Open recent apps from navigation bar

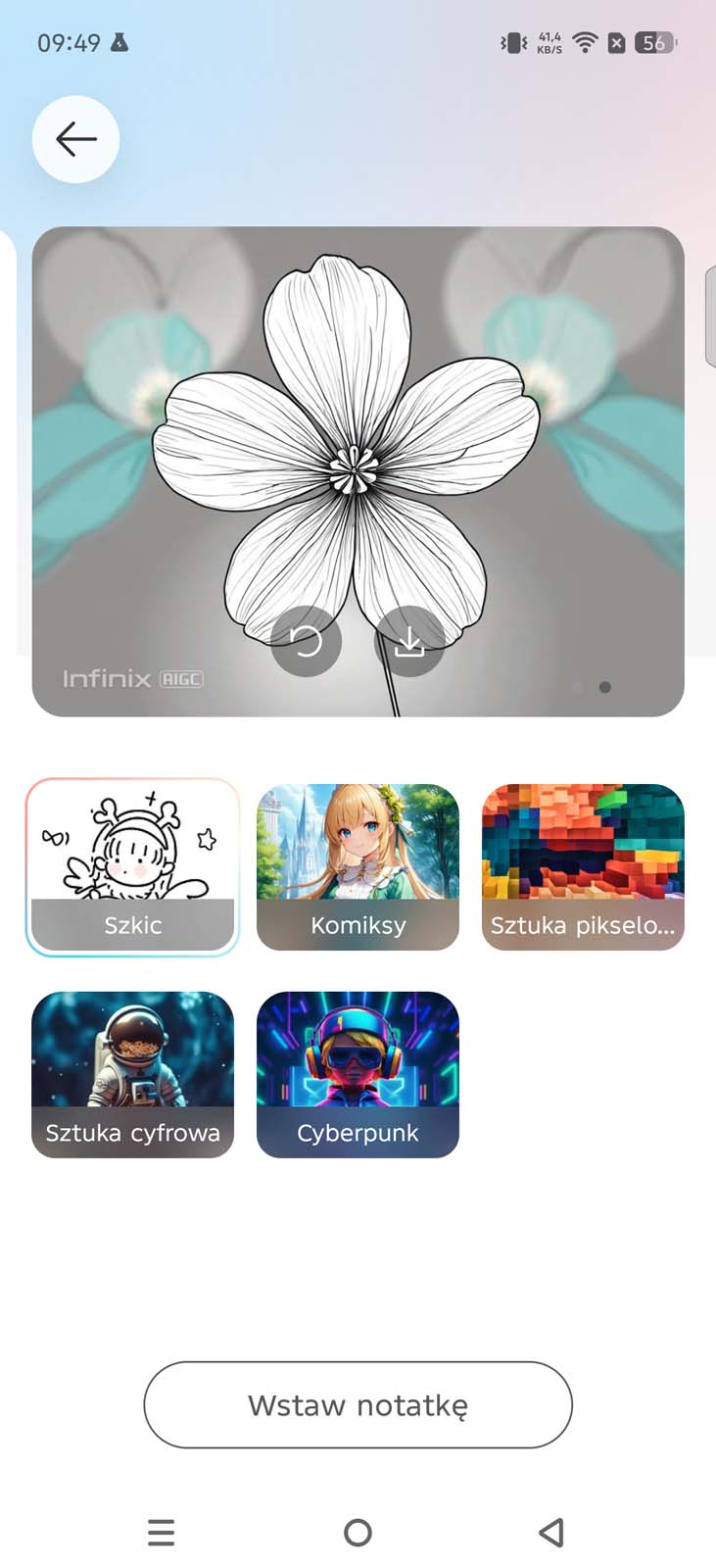point(162,1532)
